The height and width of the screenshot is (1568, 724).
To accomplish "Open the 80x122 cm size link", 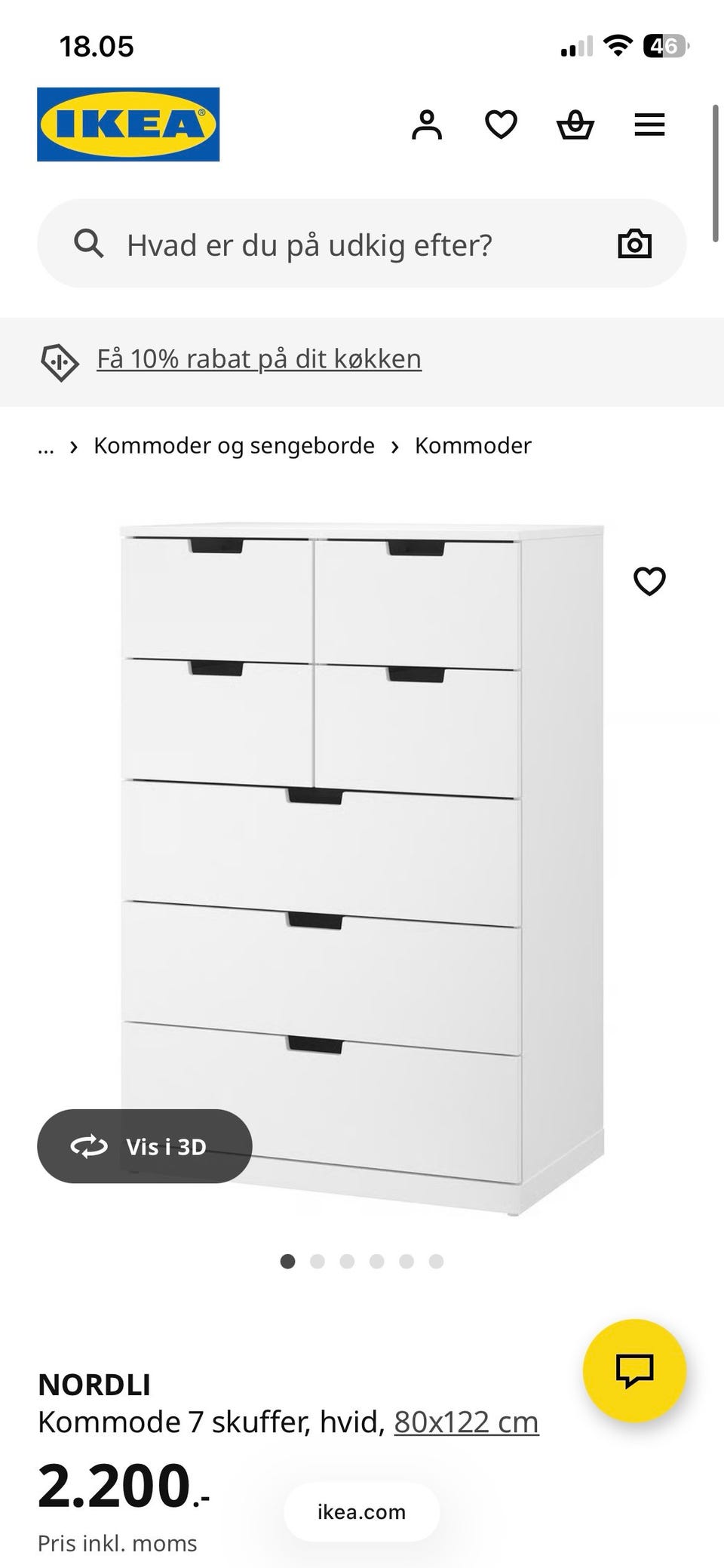I will click(465, 1421).
